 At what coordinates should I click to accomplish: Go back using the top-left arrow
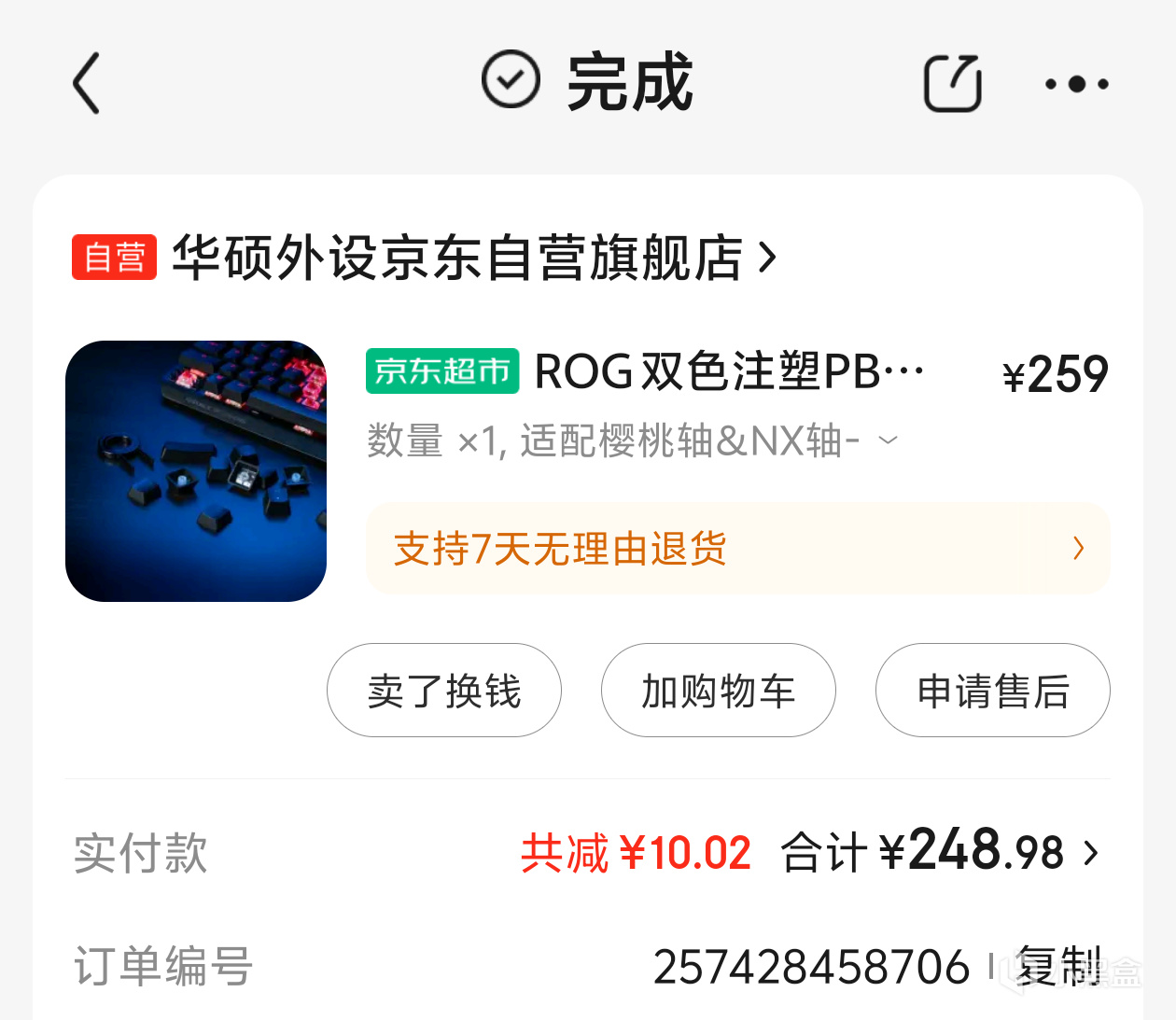[87, 83]
